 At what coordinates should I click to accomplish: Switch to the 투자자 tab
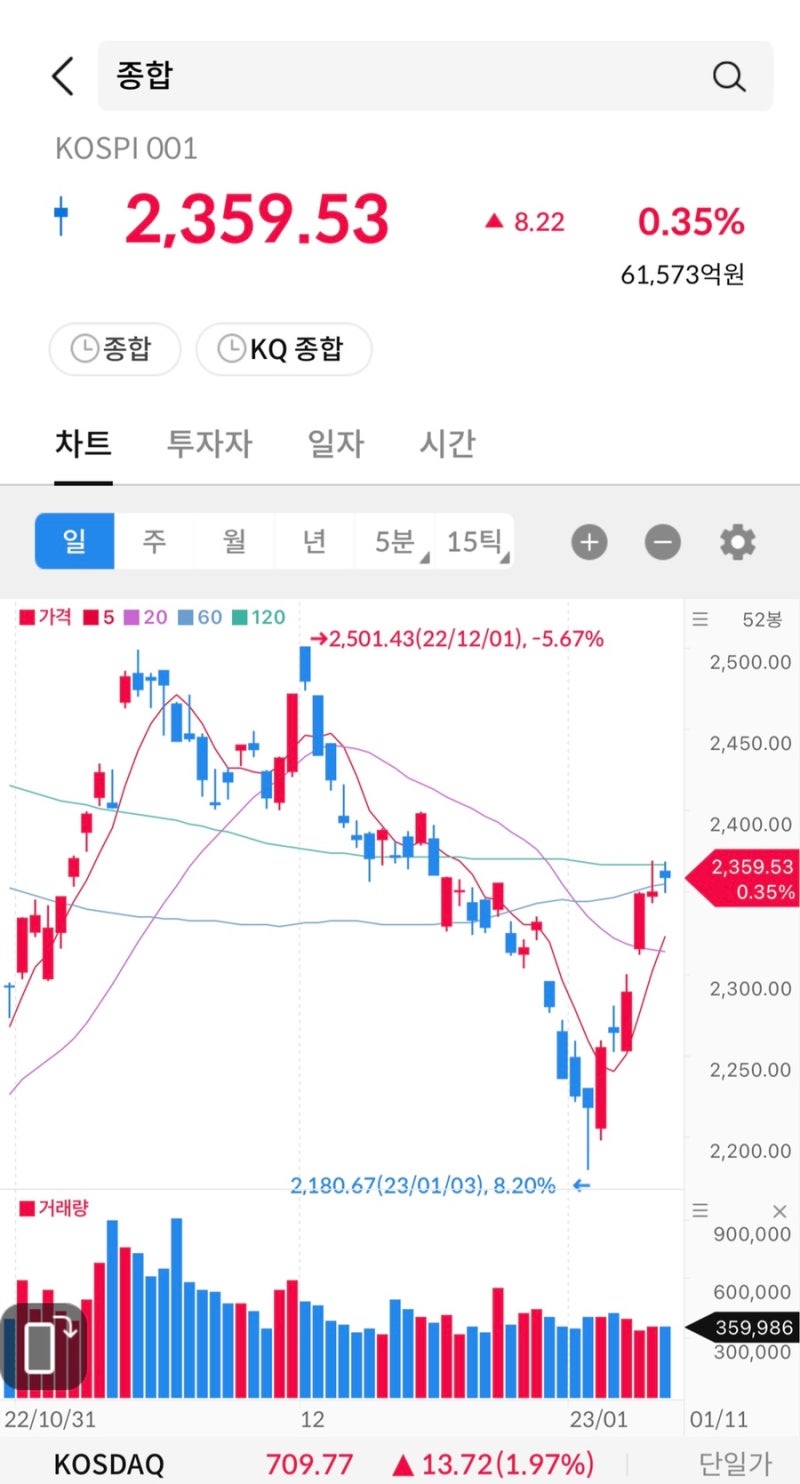[209, 444]
